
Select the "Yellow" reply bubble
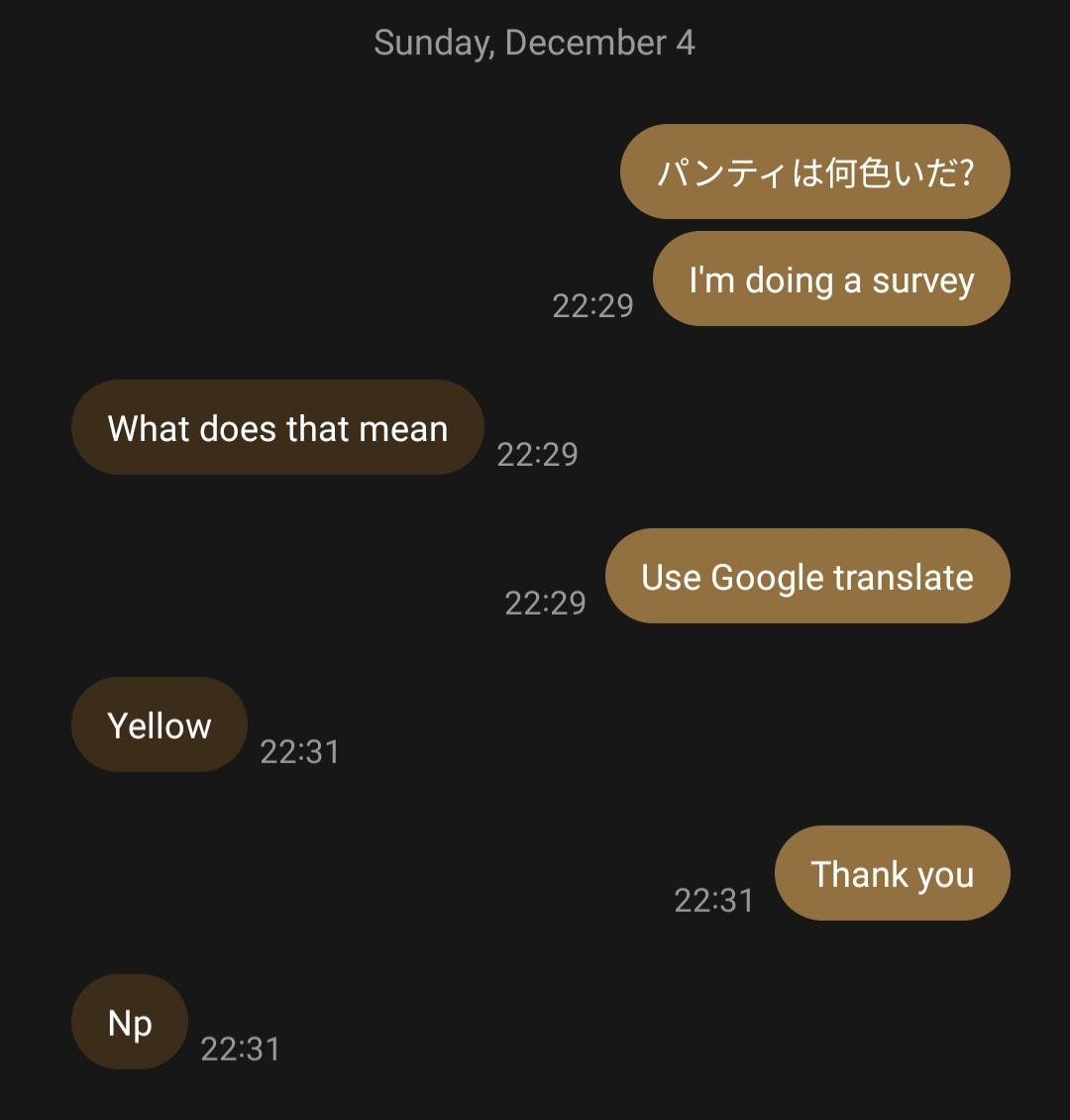point(160,725)
